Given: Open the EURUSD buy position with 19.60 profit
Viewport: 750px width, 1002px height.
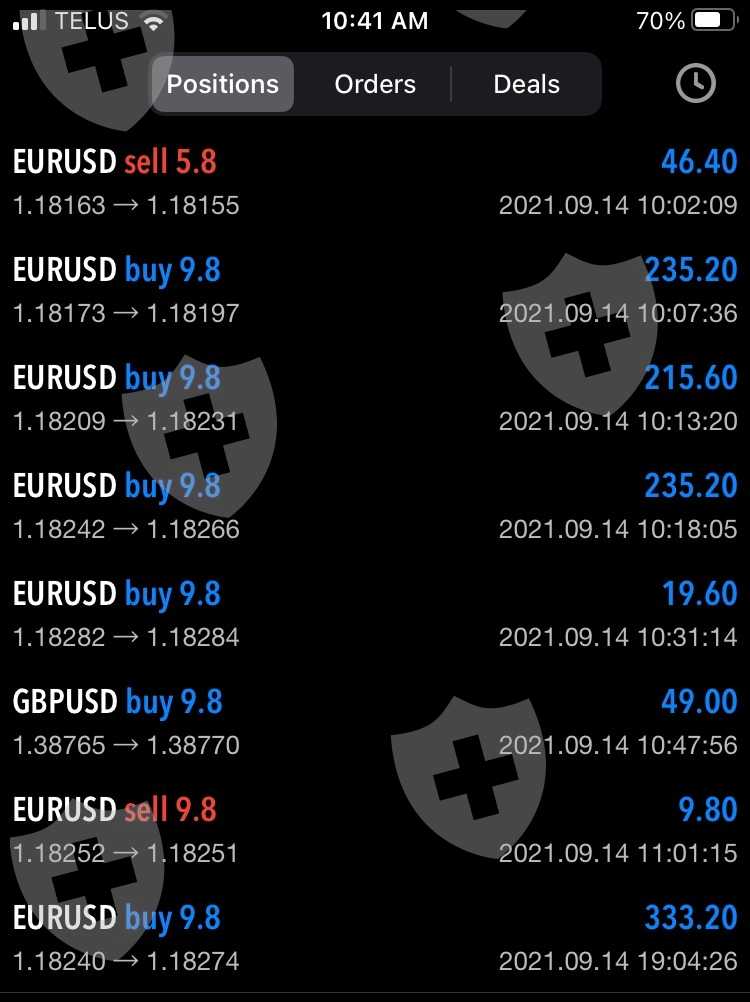Looking at the screenshot, I should pos(375,614).
